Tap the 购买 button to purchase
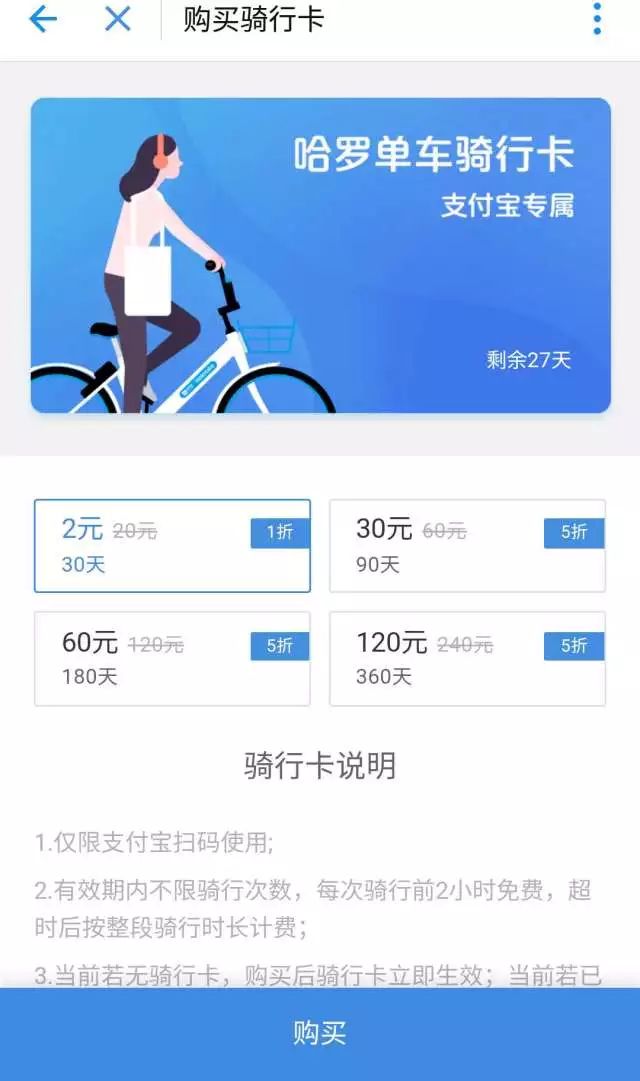This screenshot has width=640, height=1081. point(320,1034)
